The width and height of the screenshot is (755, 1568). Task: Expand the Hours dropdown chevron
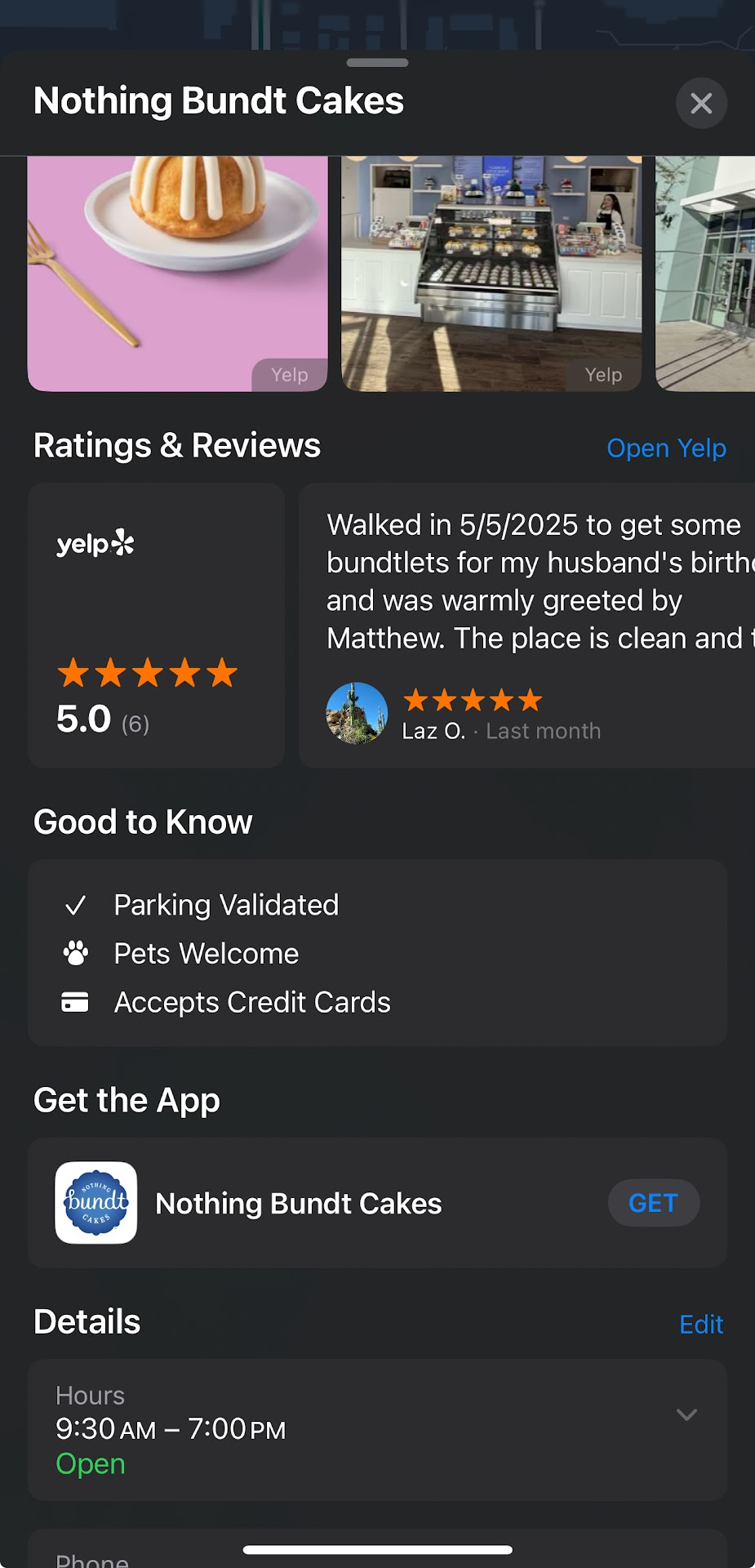click(686, 1414)
